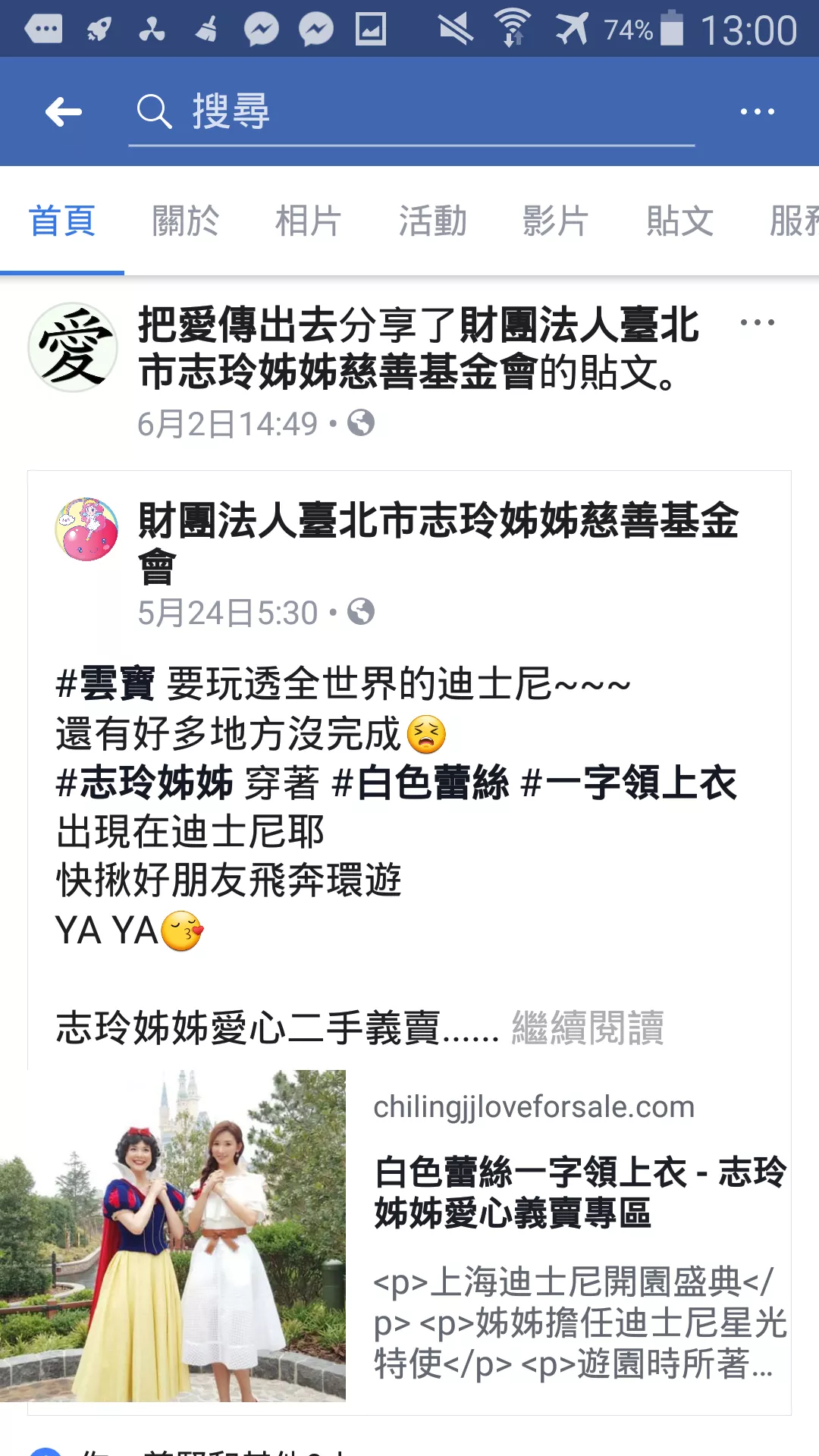Switch to the 影片 tab
This screenshot has height=1456, width=819.
555,221
